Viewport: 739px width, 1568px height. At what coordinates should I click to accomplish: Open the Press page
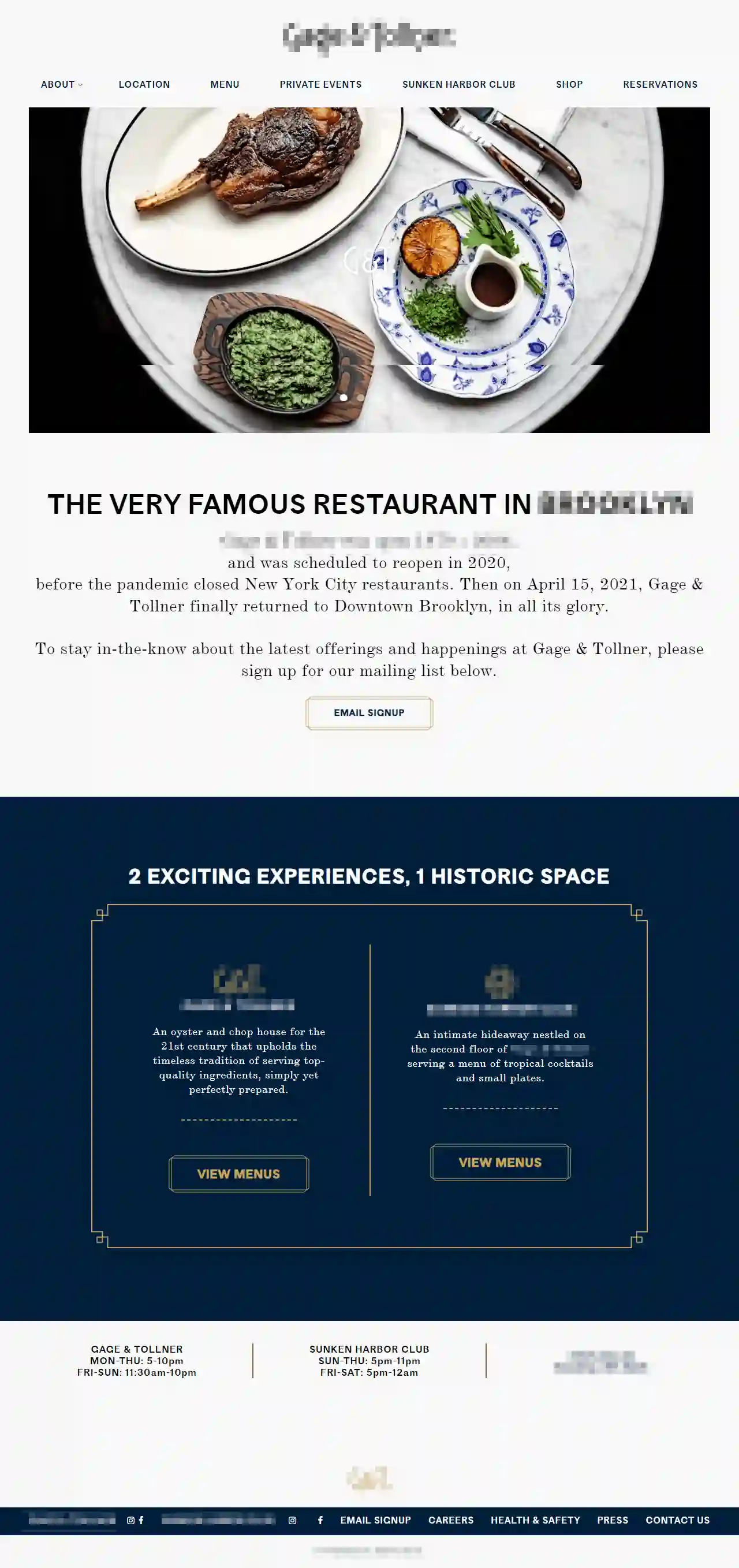[x=613, y=1520]
